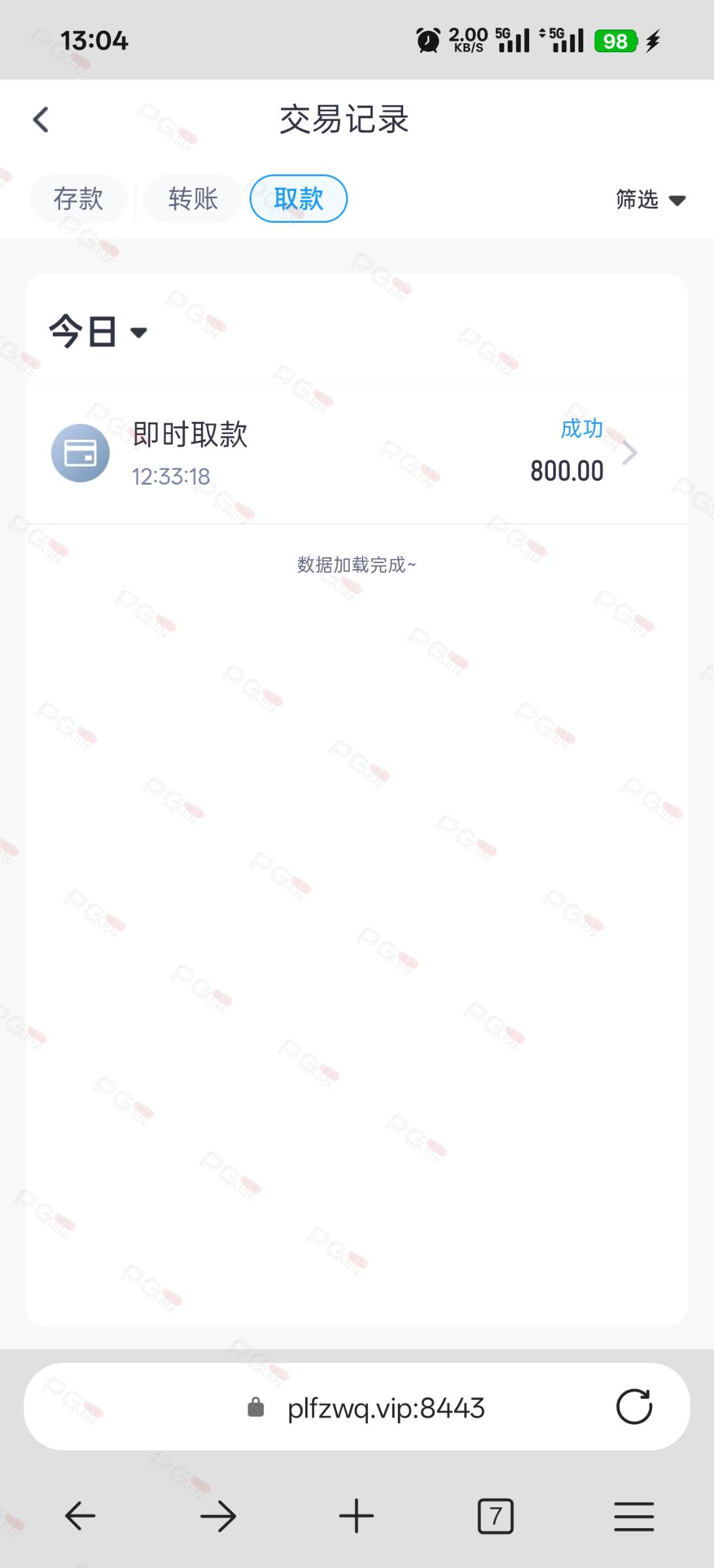Screen dimensions: 714x1568
Task: Open the 筛选 filter dropdown
Action: (x=650, y=199)
